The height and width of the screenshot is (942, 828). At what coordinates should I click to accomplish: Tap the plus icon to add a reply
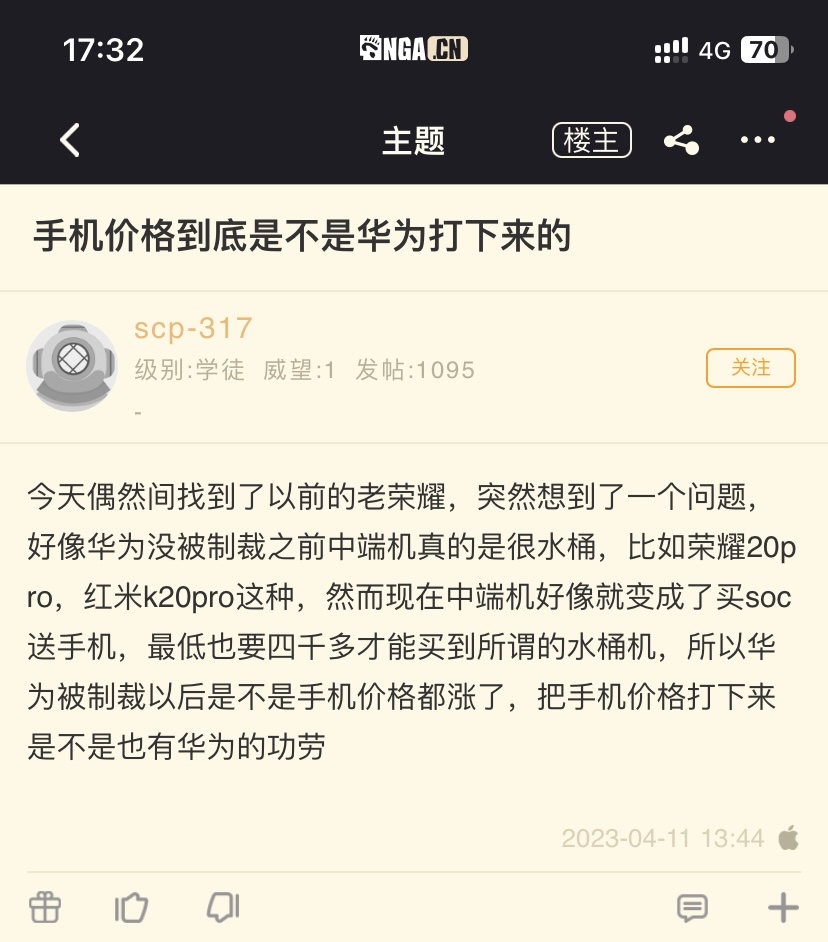782,908
